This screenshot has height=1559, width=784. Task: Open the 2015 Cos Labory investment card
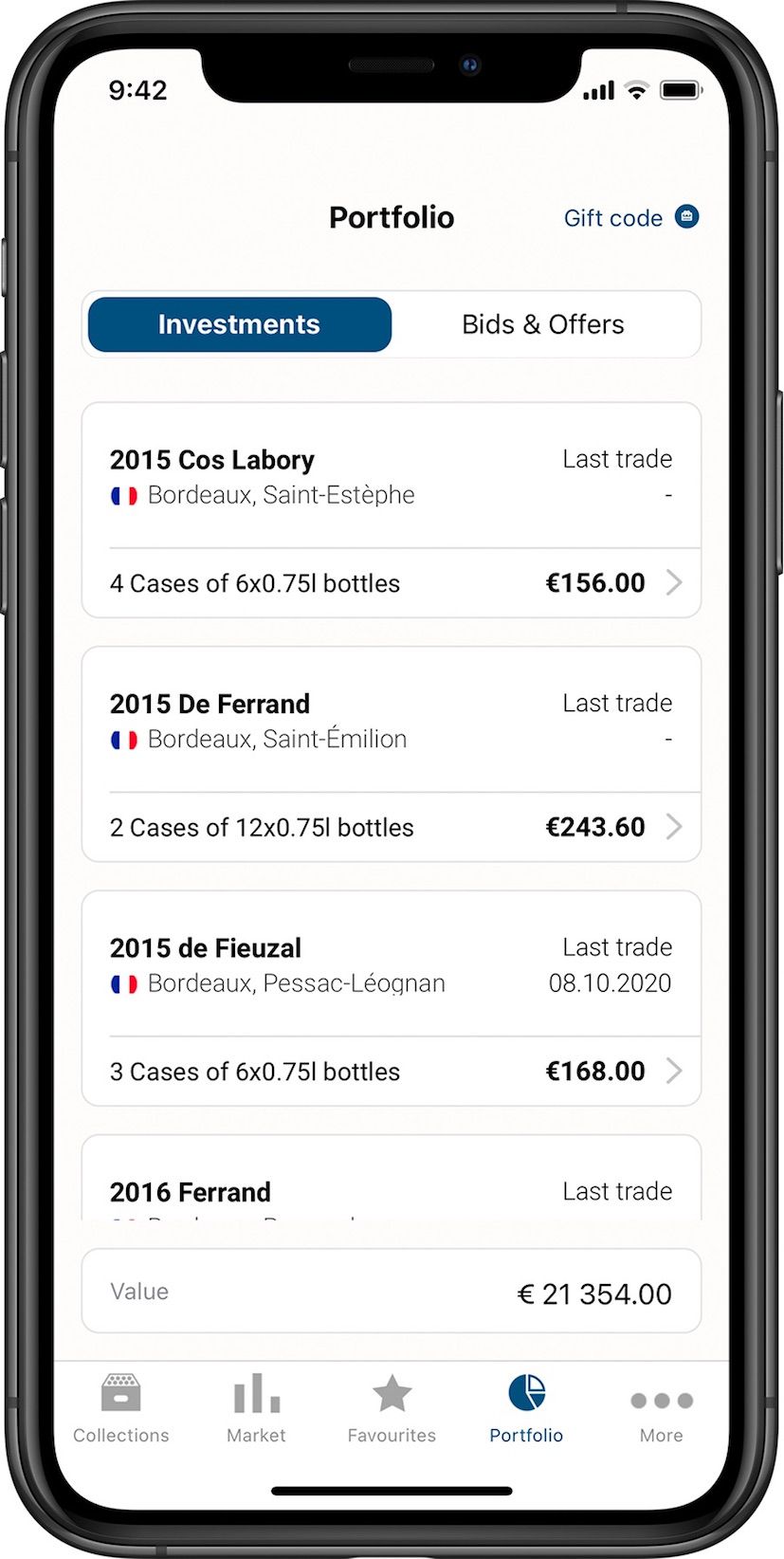click(x=391, y=510)
